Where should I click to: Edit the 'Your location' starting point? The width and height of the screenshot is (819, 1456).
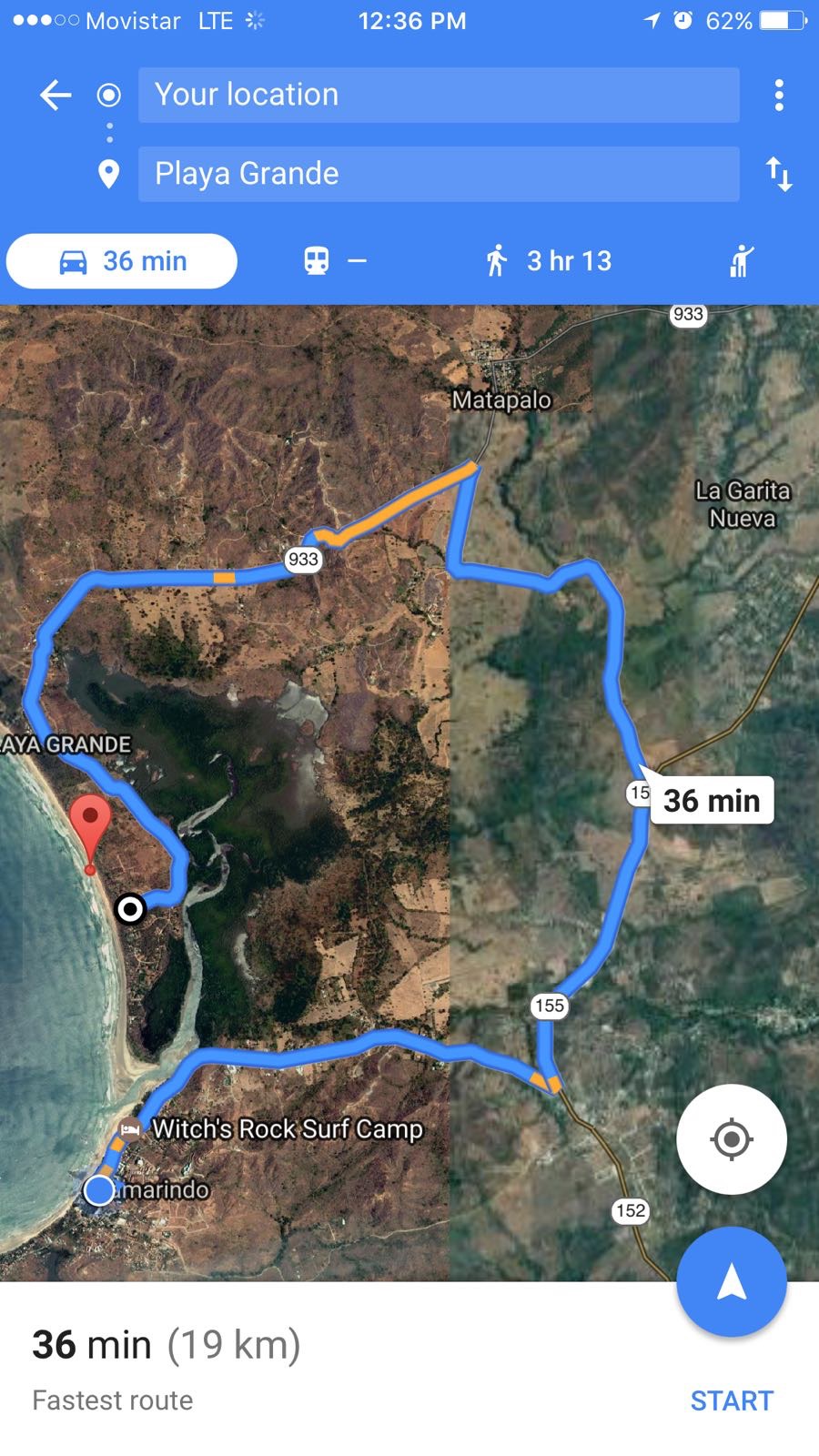coord(438,95)
